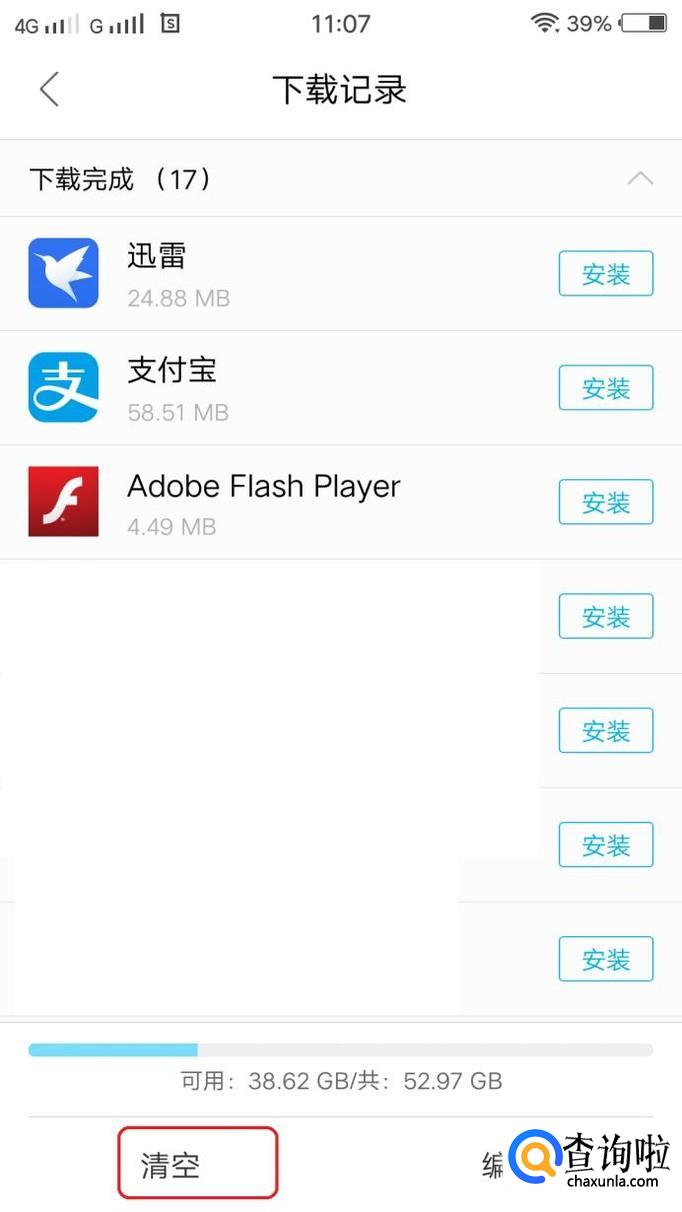
Task: Install 迅雷 app
Action: pyautogui.click(x=605, y=274)
